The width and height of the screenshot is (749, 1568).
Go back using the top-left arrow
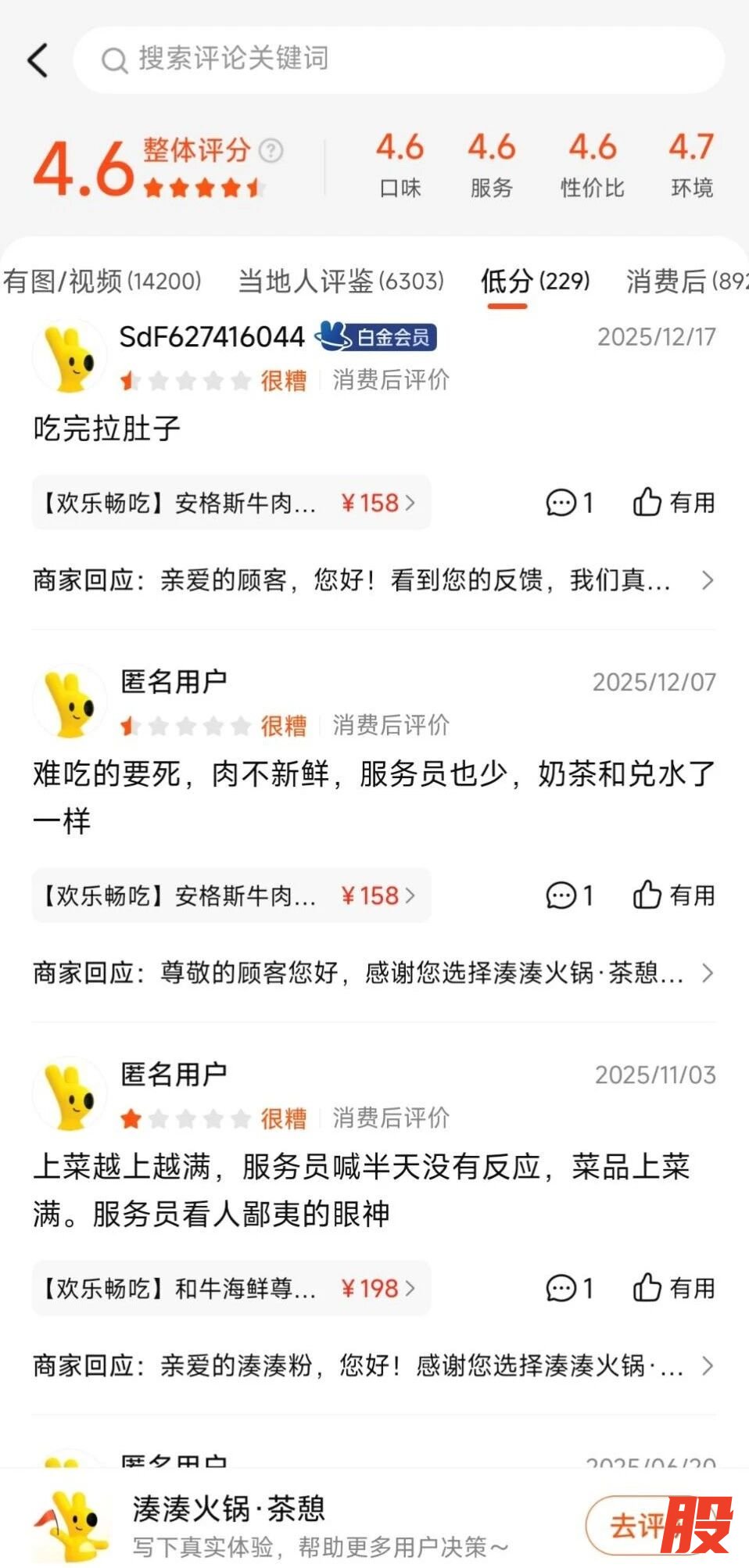38,60
